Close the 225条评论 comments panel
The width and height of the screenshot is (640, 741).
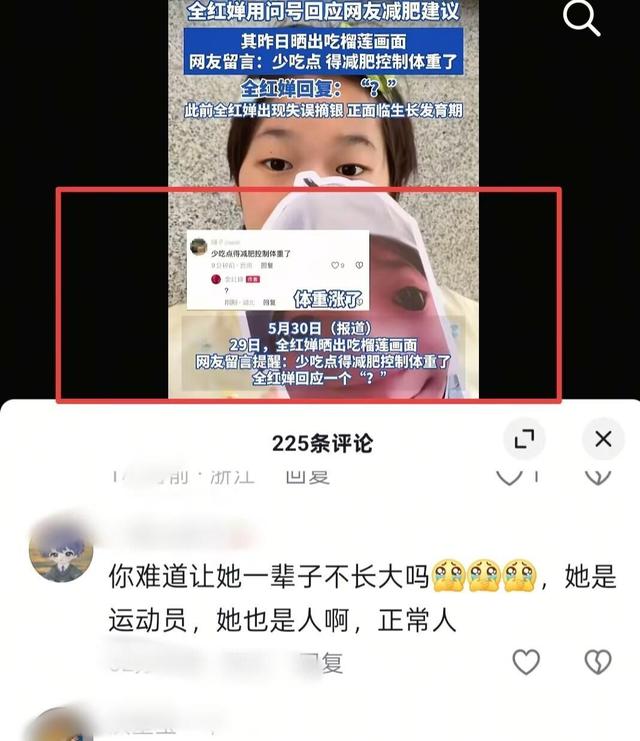602,439
